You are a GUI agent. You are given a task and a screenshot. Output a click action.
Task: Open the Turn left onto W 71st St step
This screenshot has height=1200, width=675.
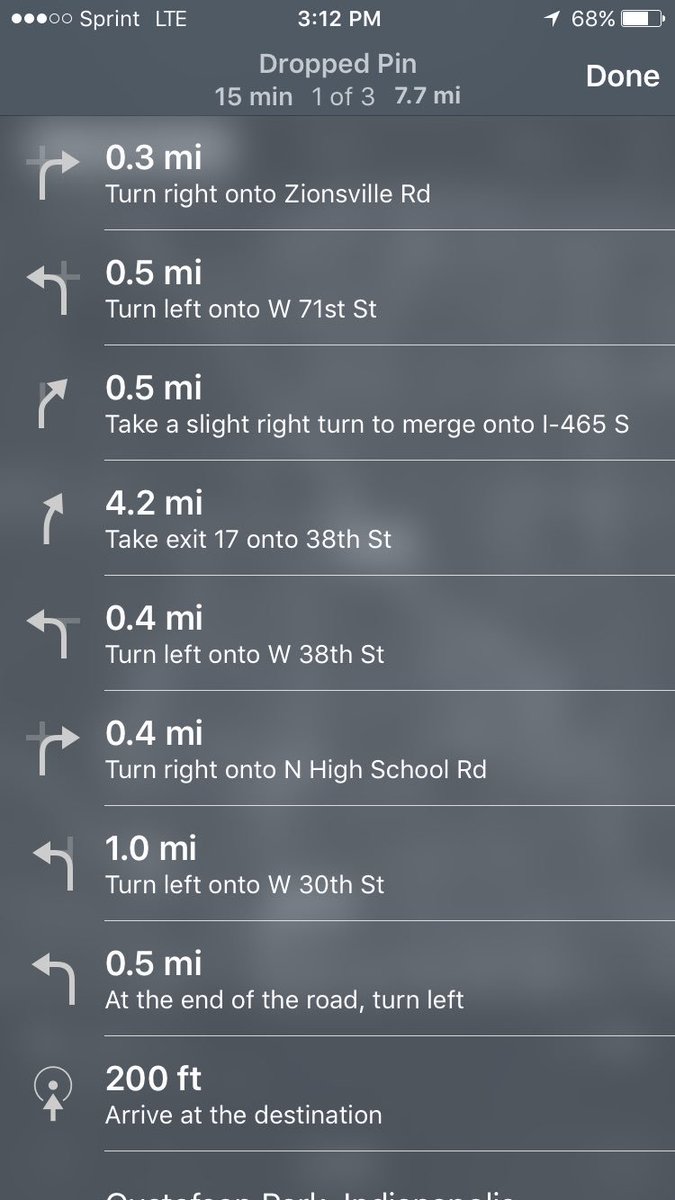pyautogui.click(x=337, y=288)
